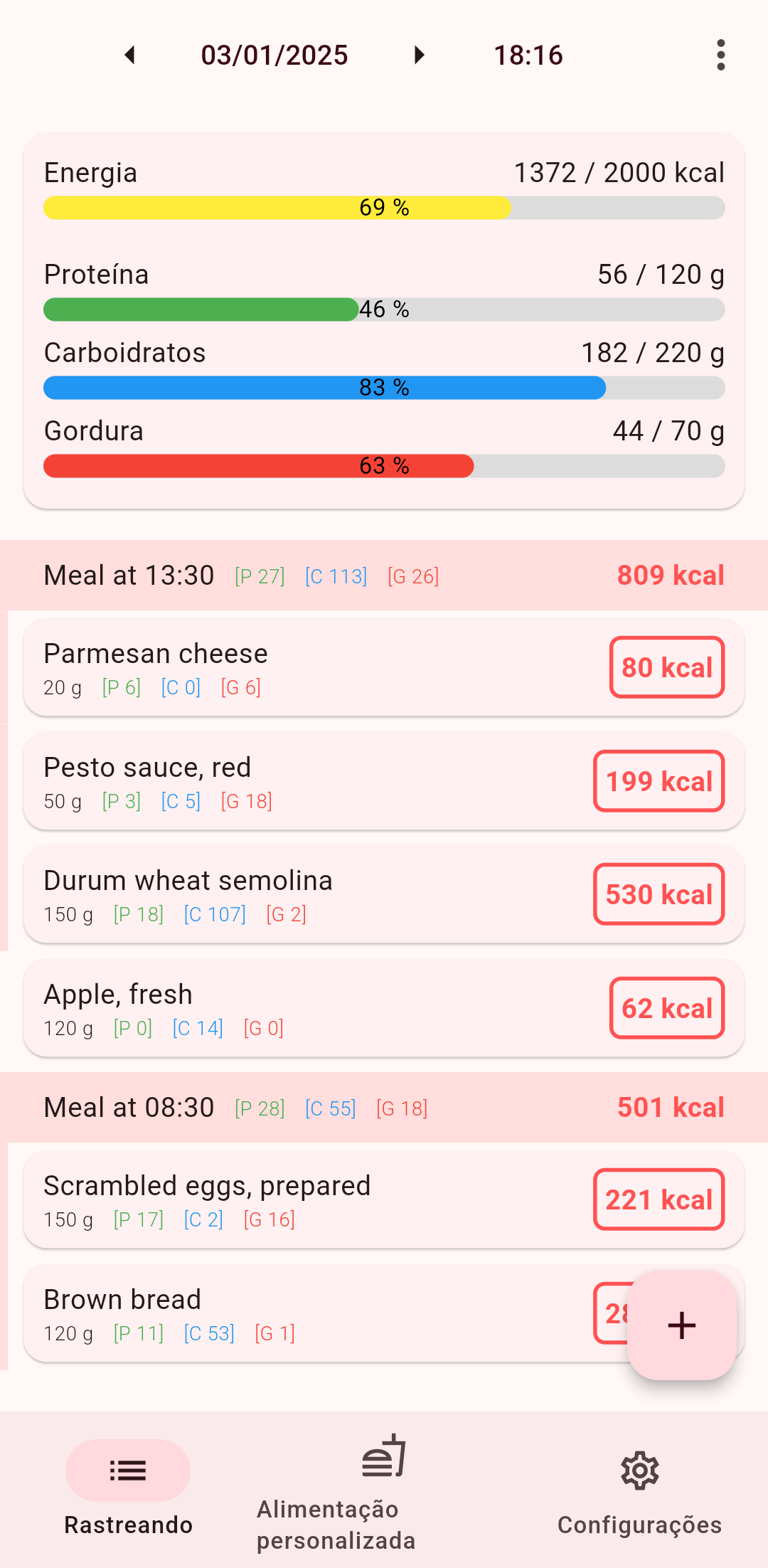This screenshot has height=1568, width=768.
Task: Open the Meal at 13:30 header
Action: pos(384,575)
